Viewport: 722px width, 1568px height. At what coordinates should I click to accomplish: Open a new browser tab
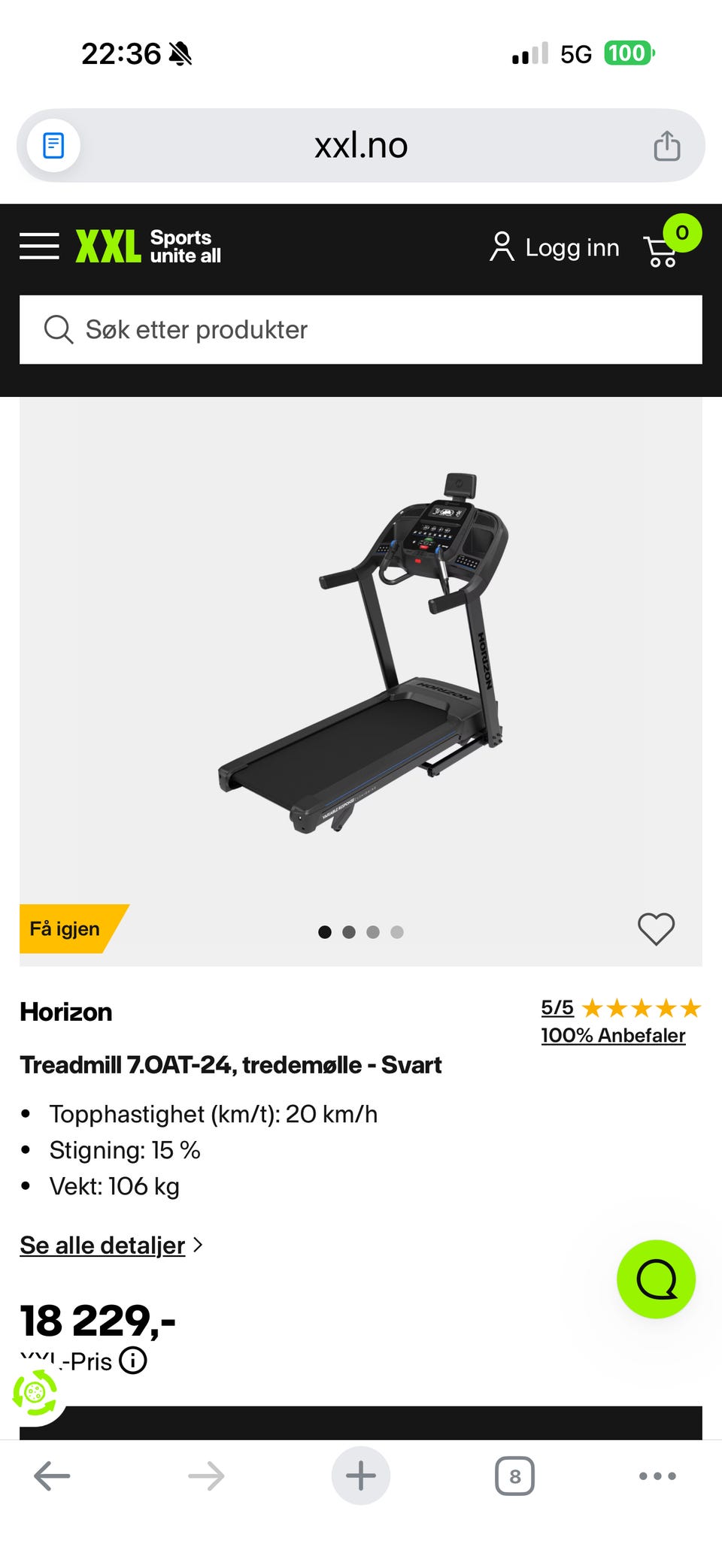click(x=361, y=1476)
